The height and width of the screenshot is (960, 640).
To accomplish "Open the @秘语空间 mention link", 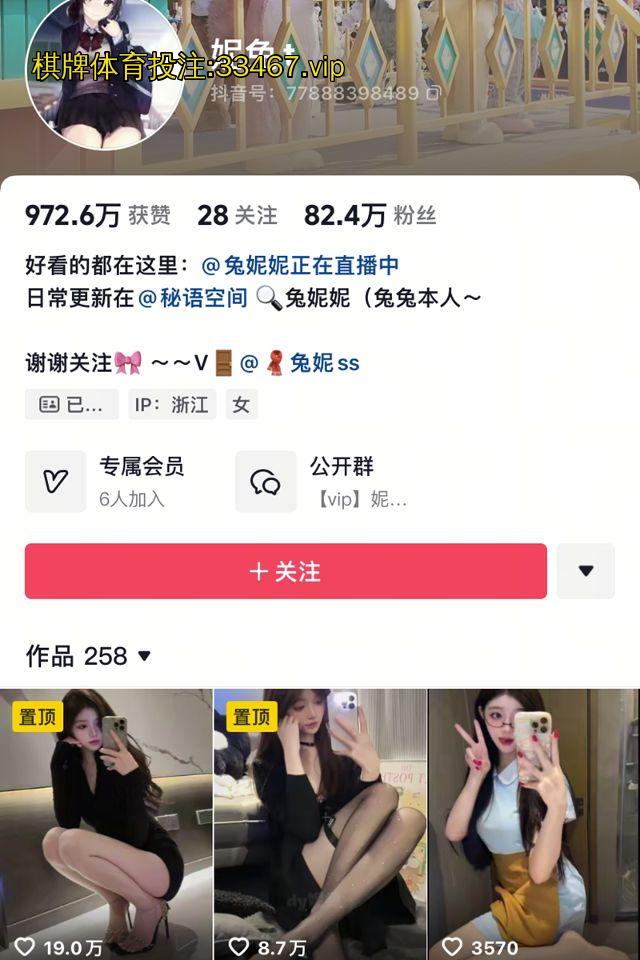I will tap(192, 298).
